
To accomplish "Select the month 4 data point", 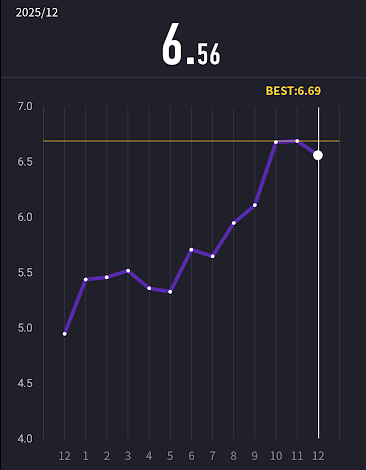I will tap(149, 288).
